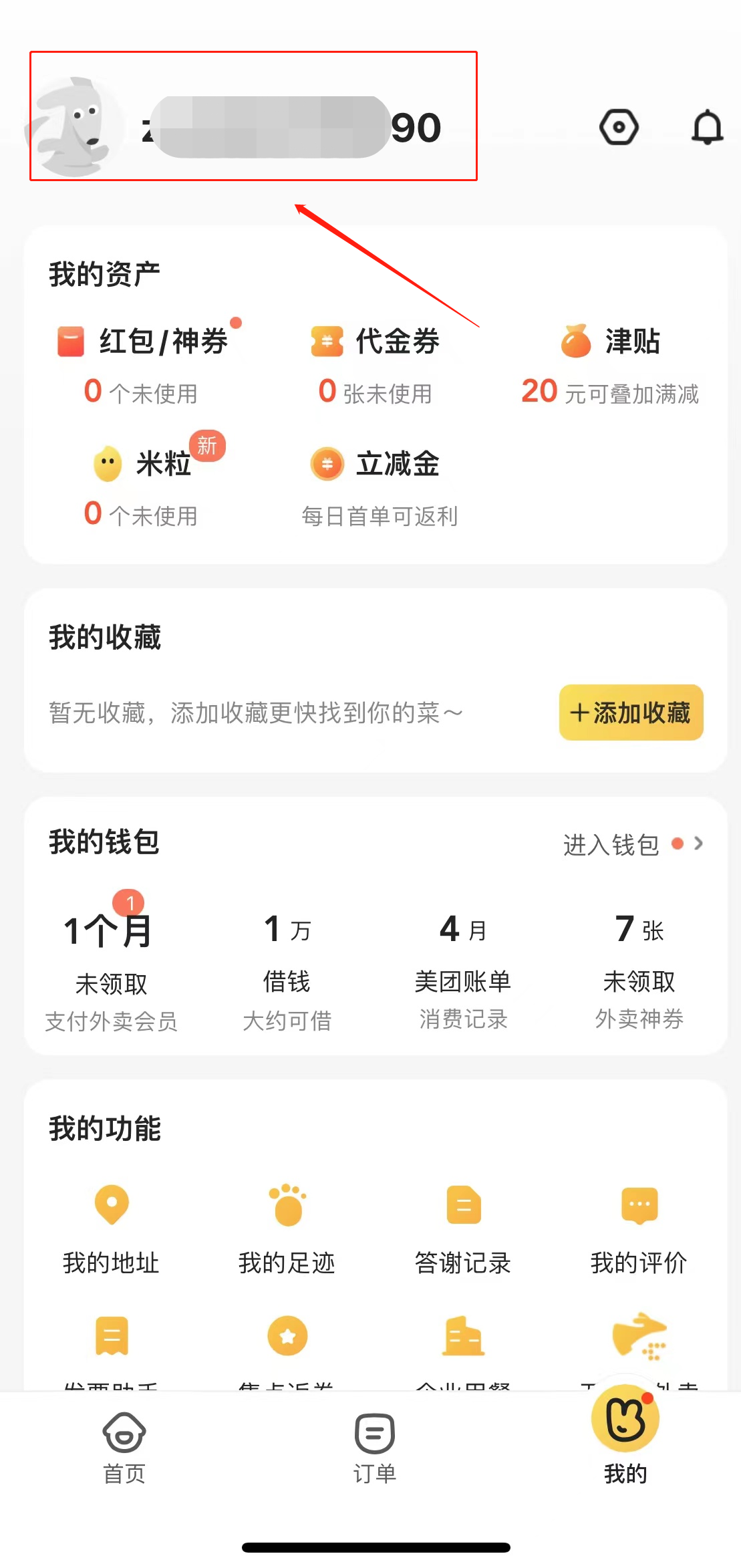
Task: Open the 米粒 rewards icon
Action: (107, 464)
